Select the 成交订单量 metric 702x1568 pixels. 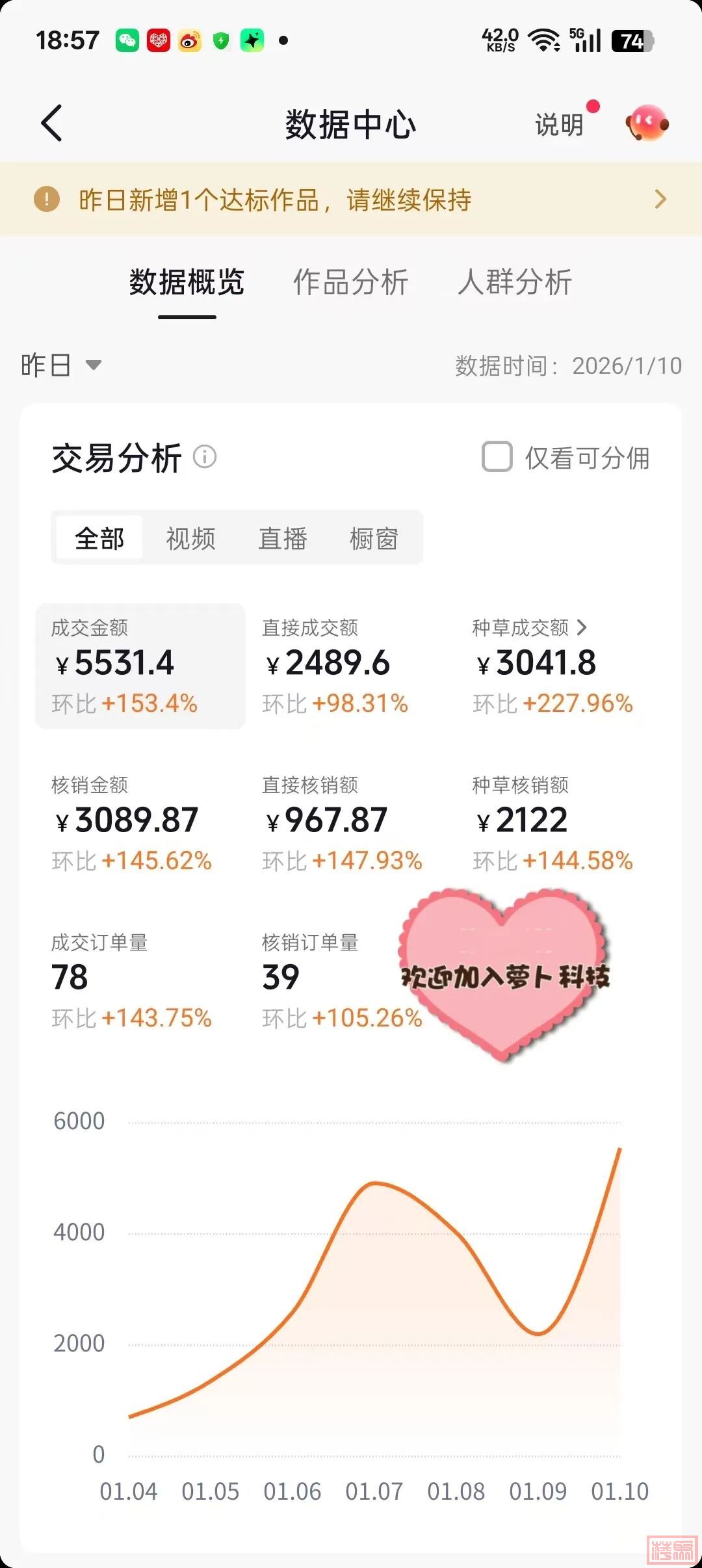[130, 980]
